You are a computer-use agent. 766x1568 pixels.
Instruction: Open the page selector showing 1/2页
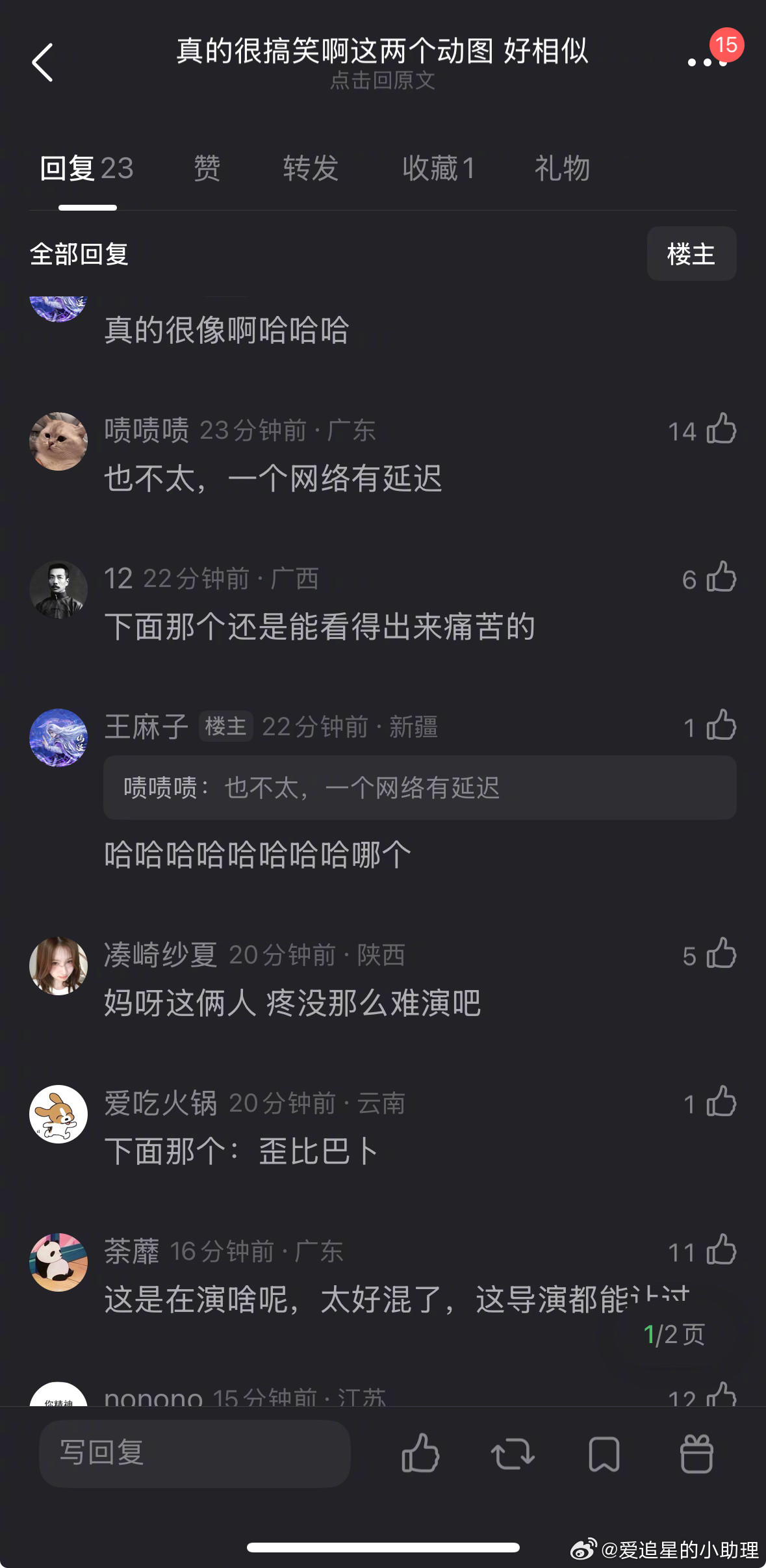674,1333
